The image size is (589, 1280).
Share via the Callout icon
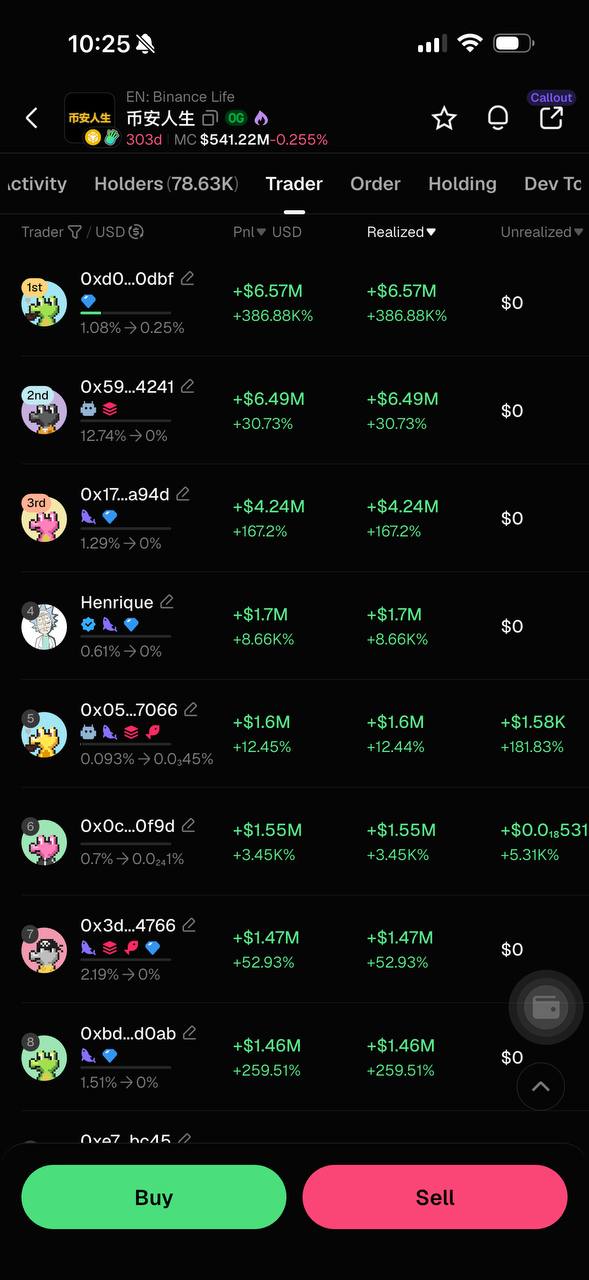tap(551, 117)
